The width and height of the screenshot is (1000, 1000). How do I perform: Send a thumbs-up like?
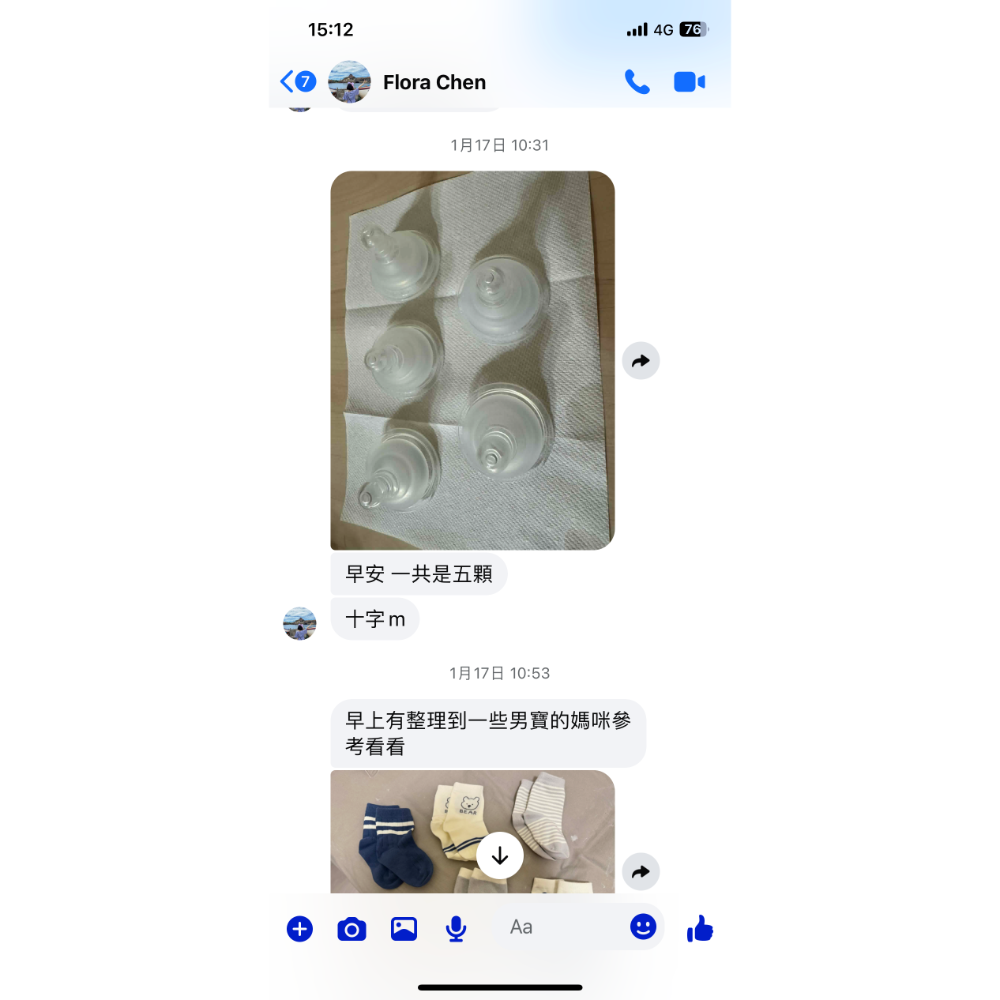click(700, 929)
